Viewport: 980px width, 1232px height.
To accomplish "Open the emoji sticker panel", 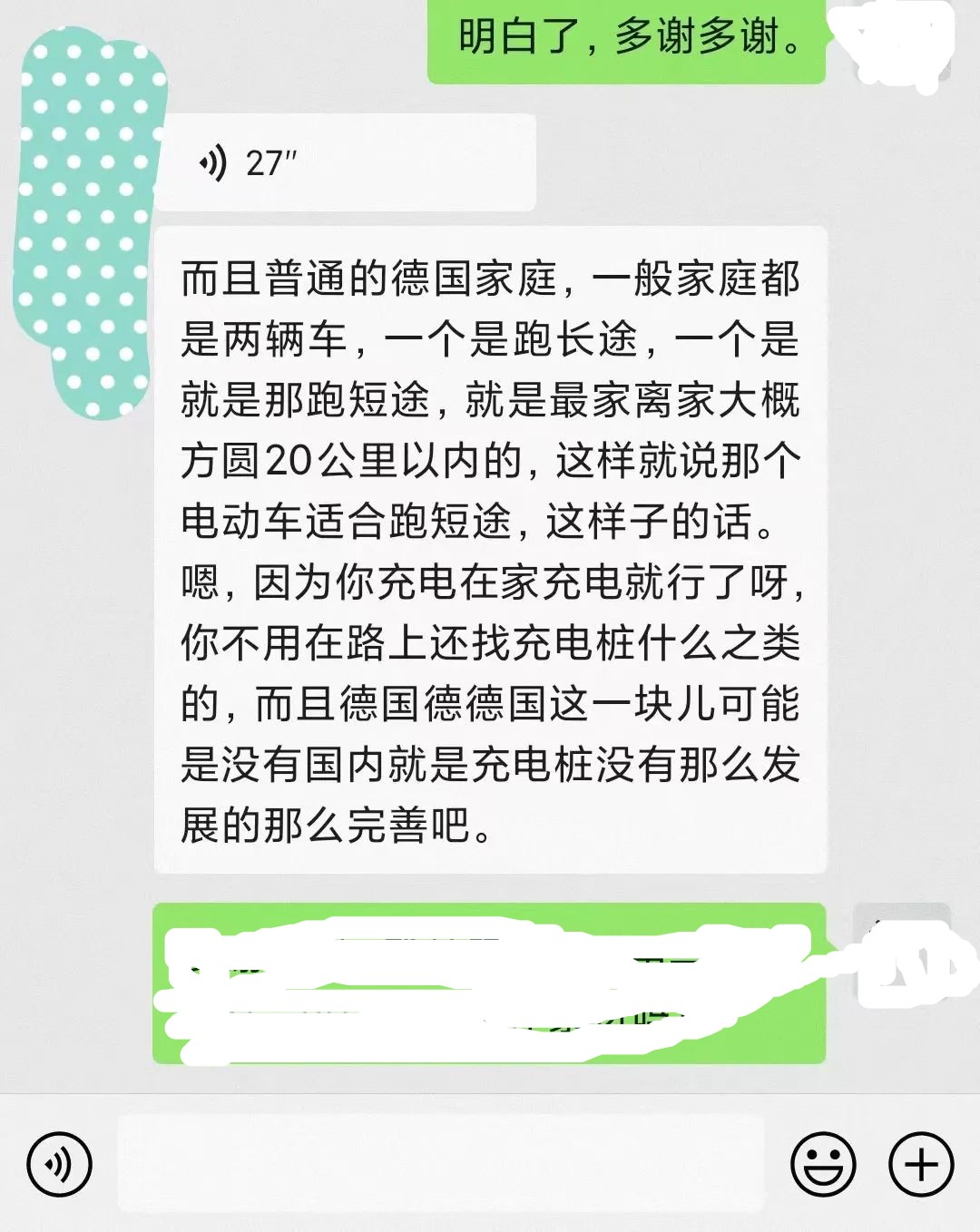I will (x=823, y=1164).
